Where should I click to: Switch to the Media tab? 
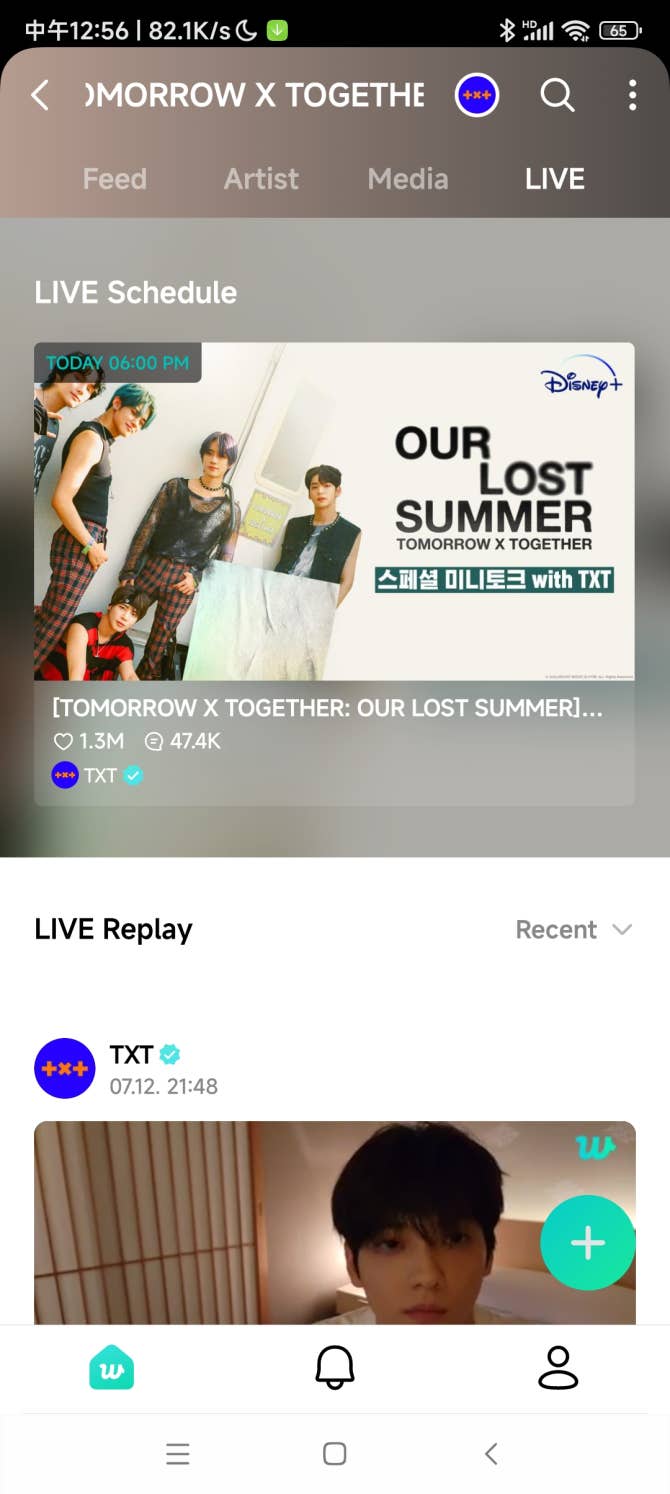tap(408, 179)
